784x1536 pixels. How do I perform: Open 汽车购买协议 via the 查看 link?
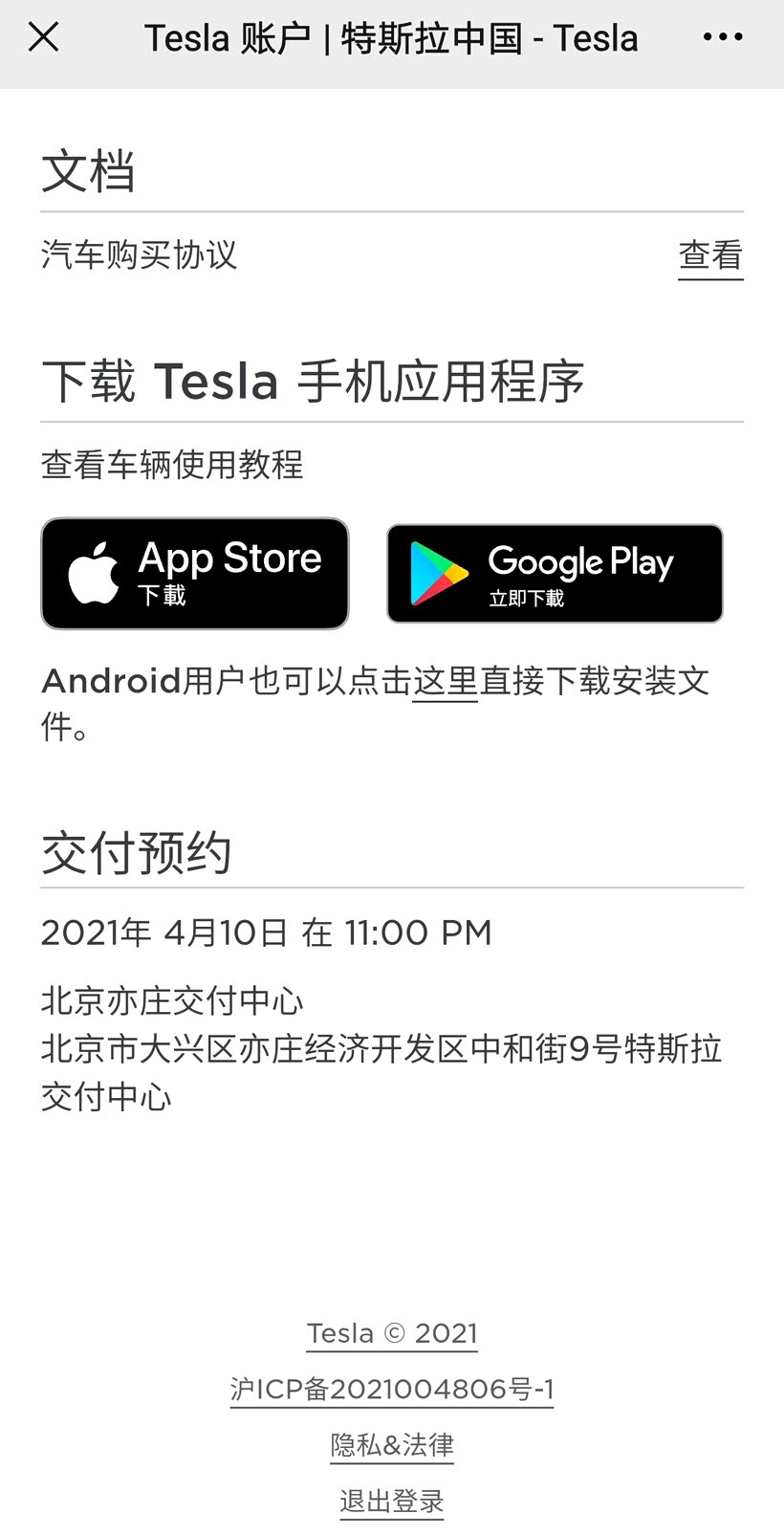[710, 255]
